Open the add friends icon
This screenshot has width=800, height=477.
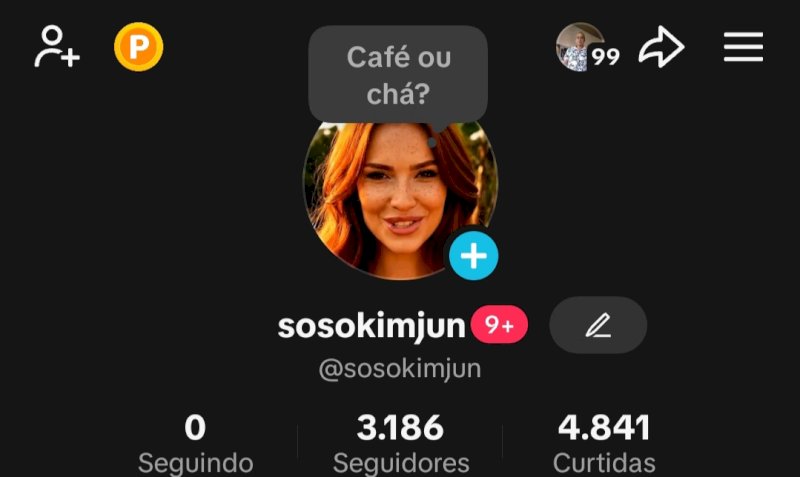pyautogui.click(x=56, y=47)
